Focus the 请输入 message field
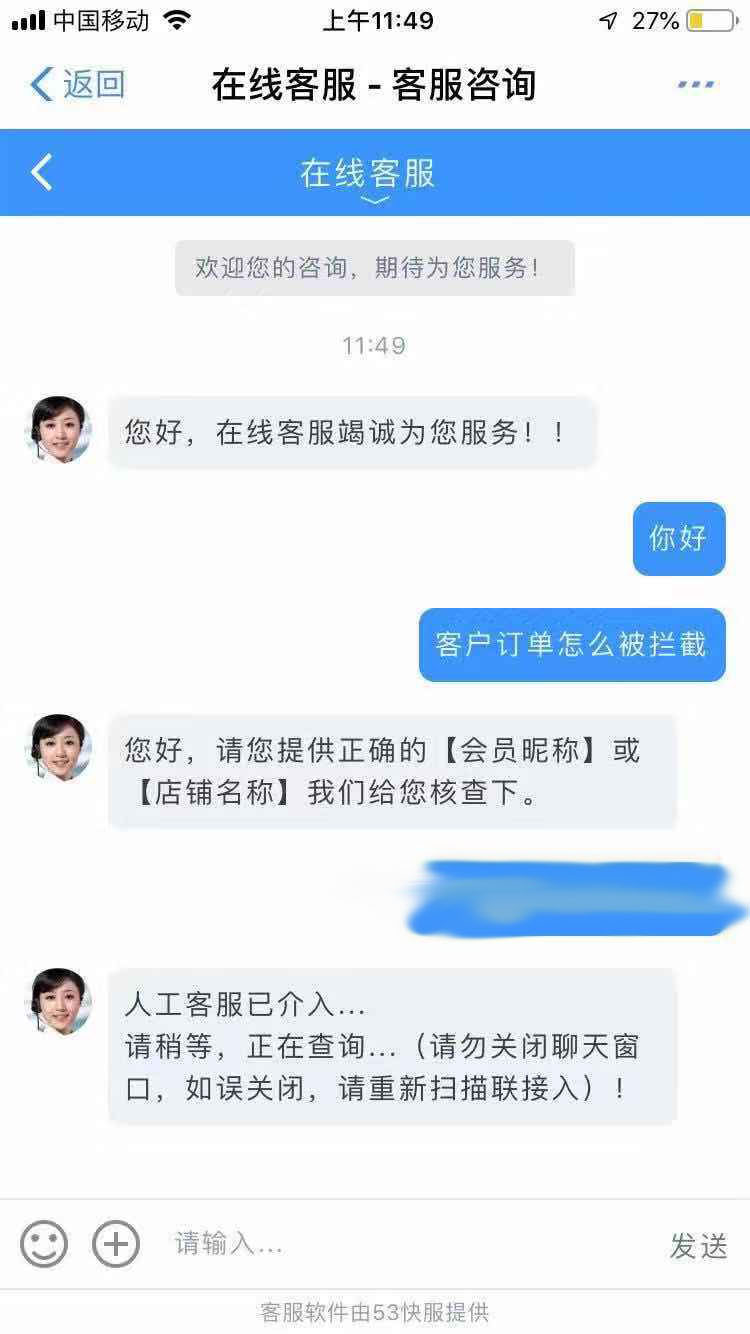This screenshot has height=1334, width=750. (x=400, y=1245)
